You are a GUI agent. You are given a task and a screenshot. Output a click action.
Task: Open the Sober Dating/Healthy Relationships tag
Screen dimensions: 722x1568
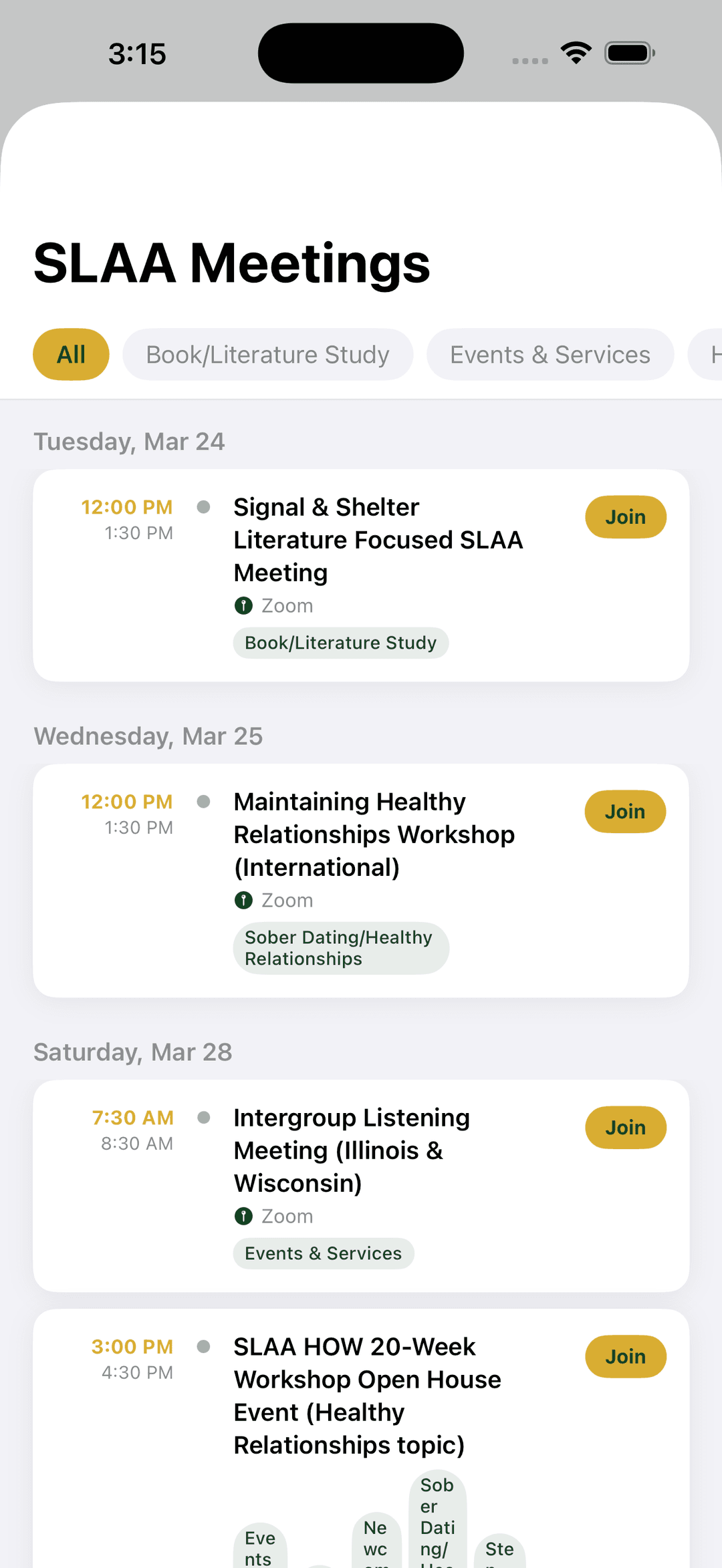tap(340, 947)
